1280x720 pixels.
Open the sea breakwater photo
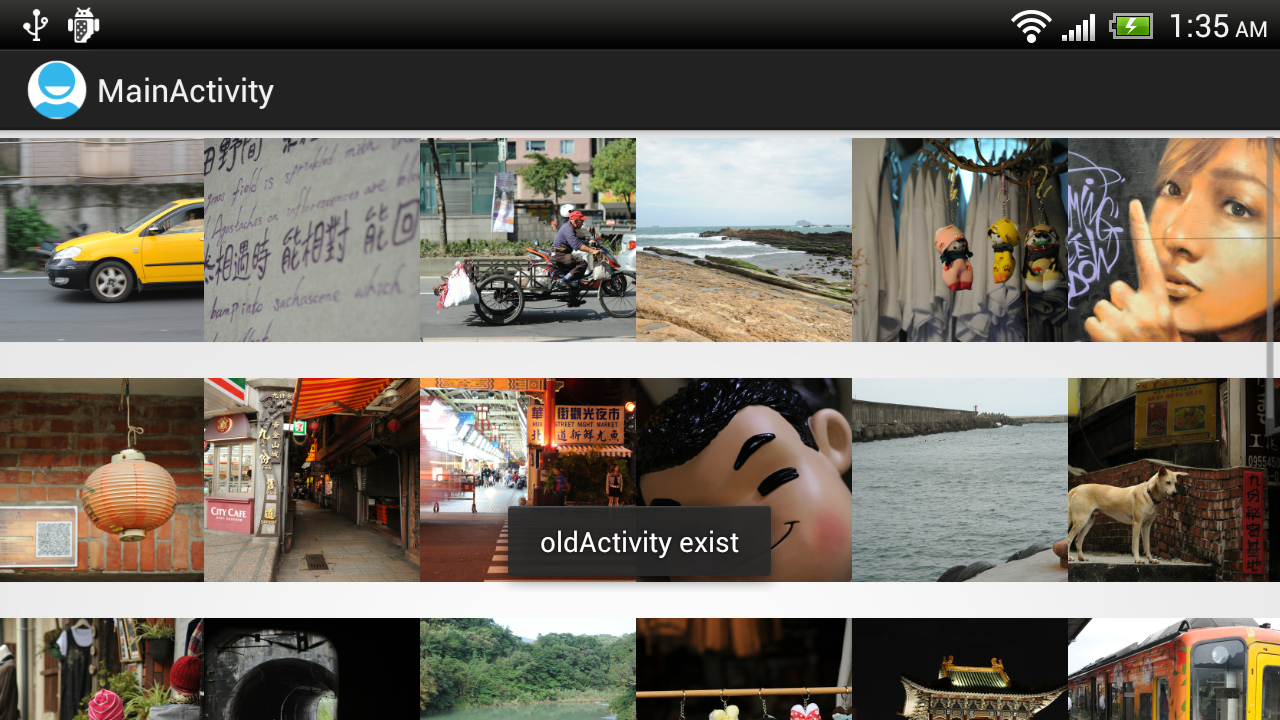pos(960,480)
